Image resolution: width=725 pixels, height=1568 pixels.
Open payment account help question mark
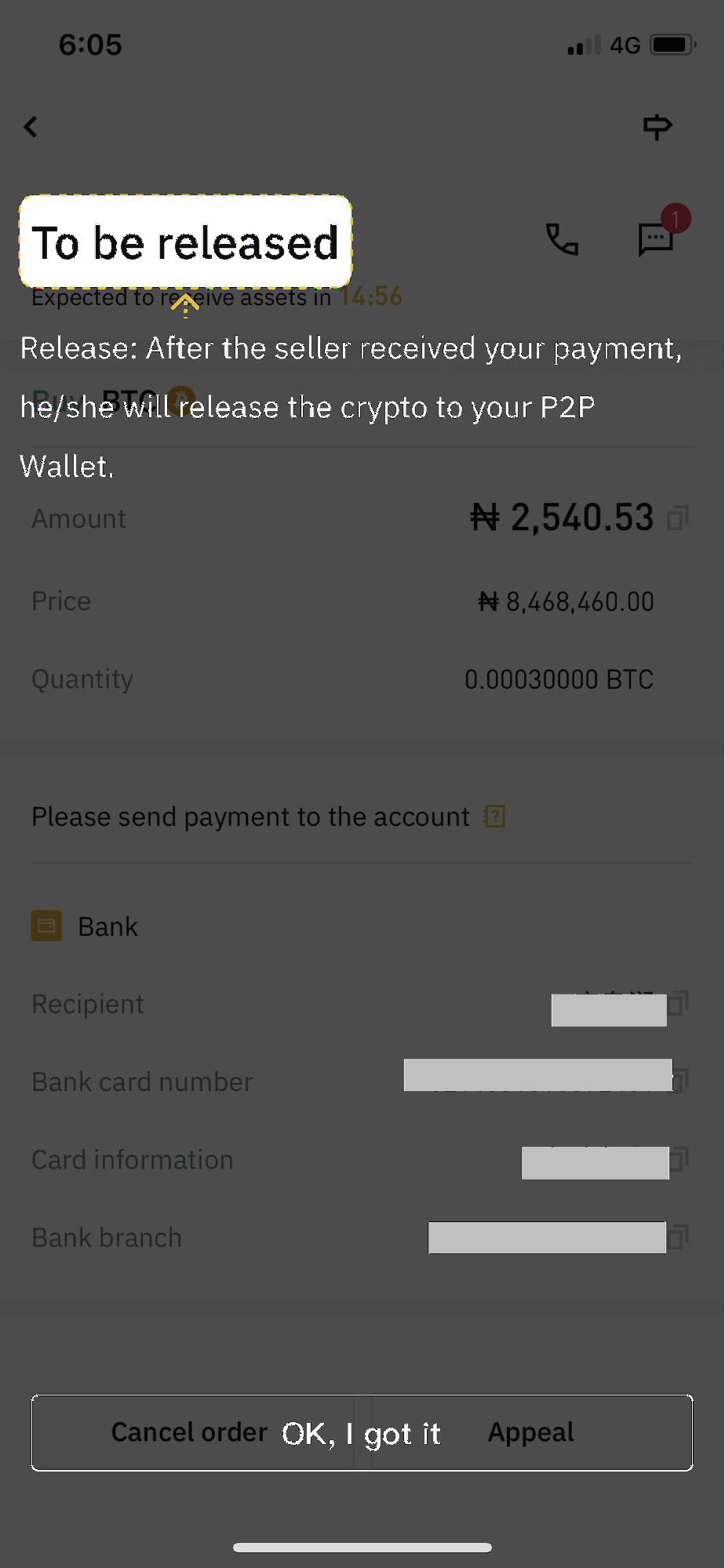[x=494, y=817]
